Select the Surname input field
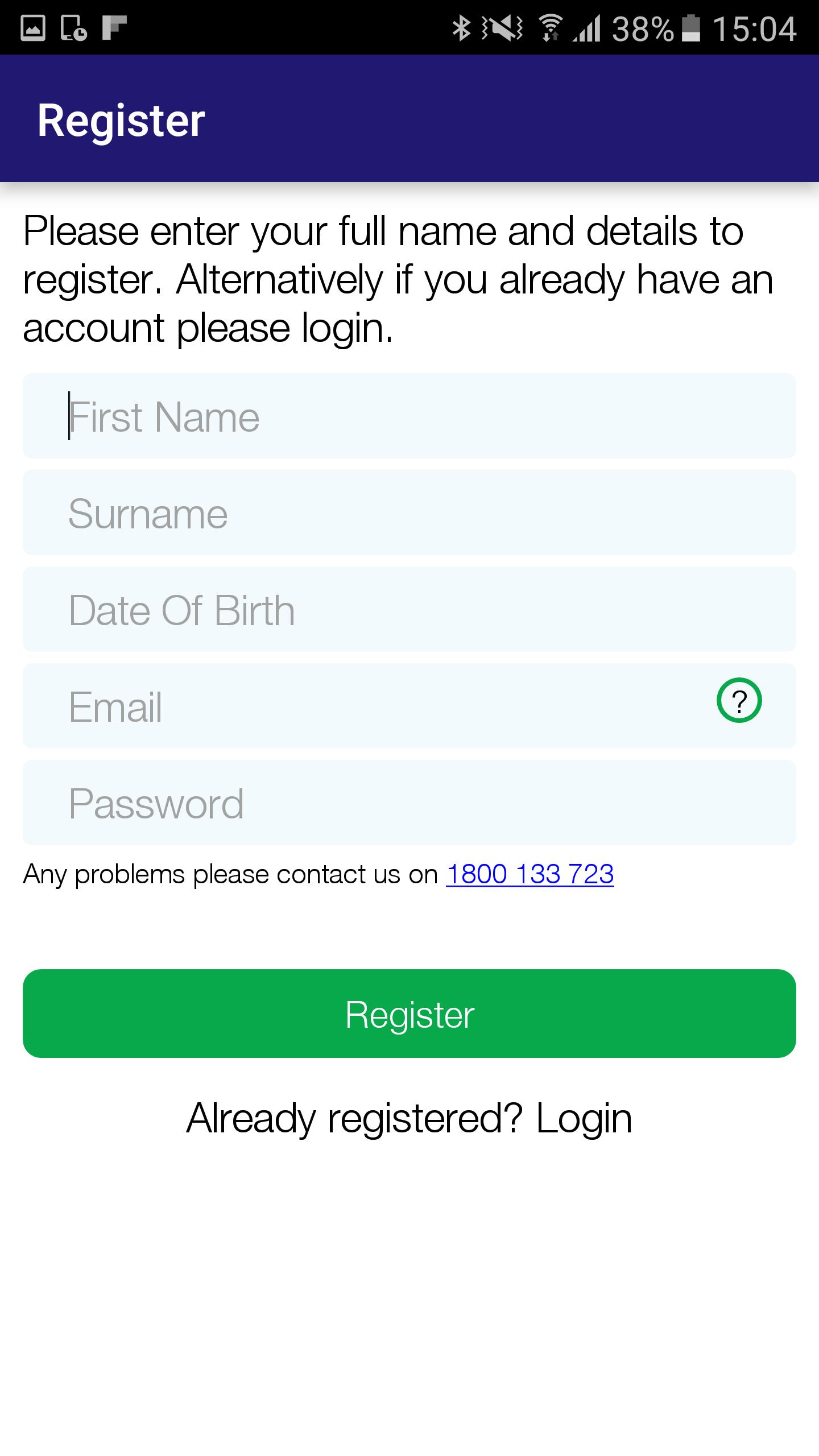This screenshot has height=1456, width=819. click(409, 512)
